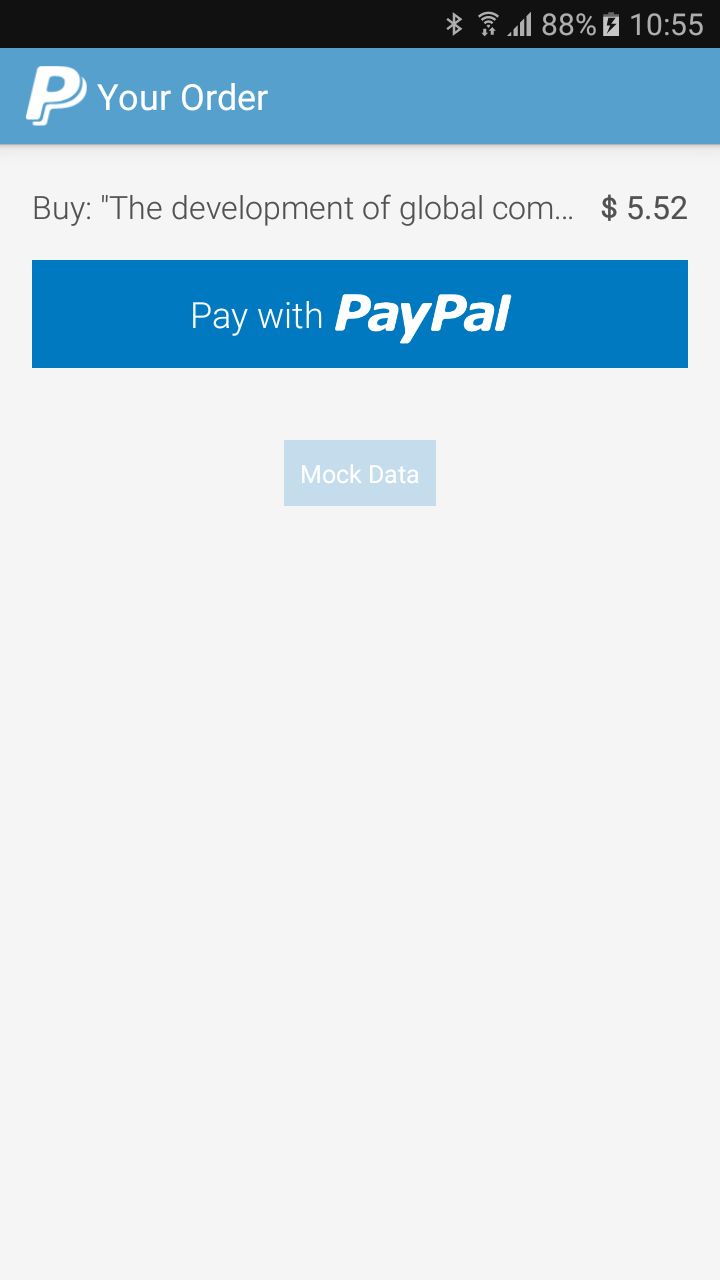Select the Mock Data button
This screenshot has width=720, height=1280.
click(360, 473)
